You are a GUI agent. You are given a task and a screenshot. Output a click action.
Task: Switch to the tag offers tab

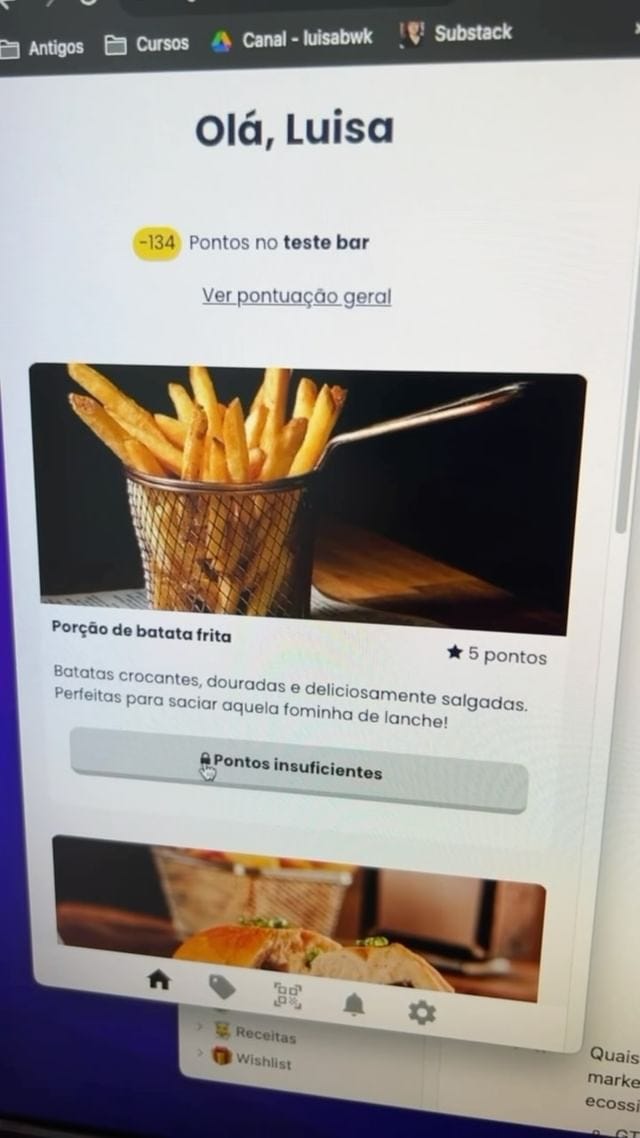point(222,988)
